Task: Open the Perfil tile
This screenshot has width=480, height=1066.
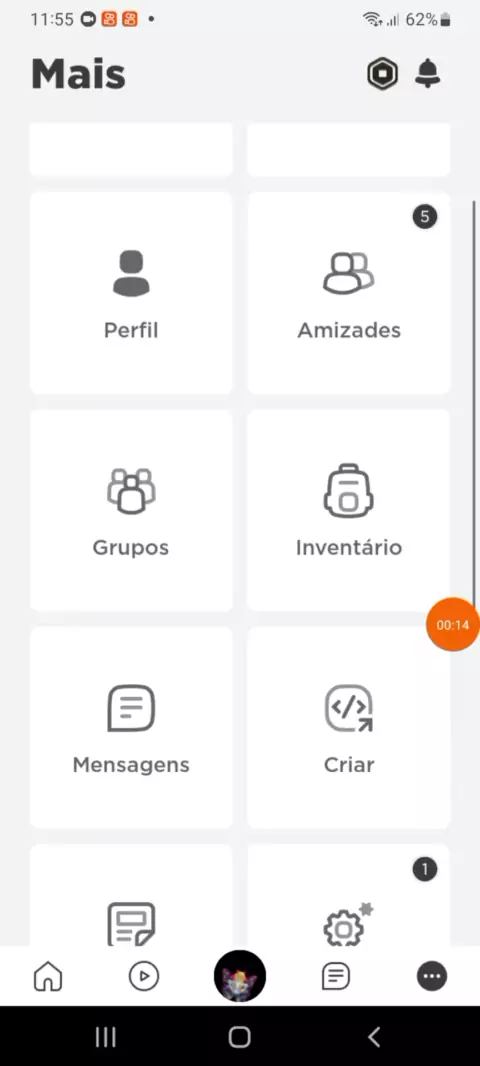Action: tap(131, 293)
